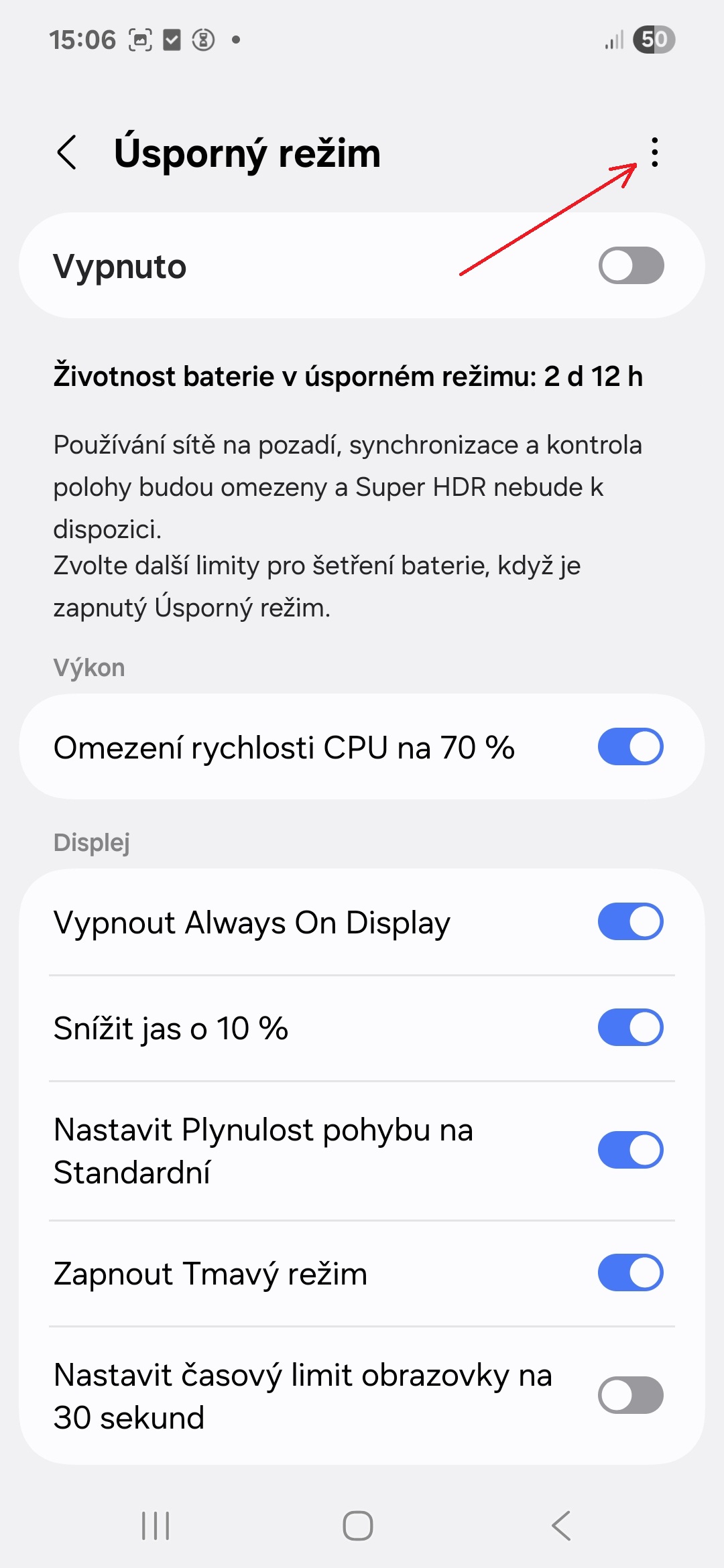Turn off Zapnout Tmavý režim
The image size is (724, 1568).
tap(631, 1272)
